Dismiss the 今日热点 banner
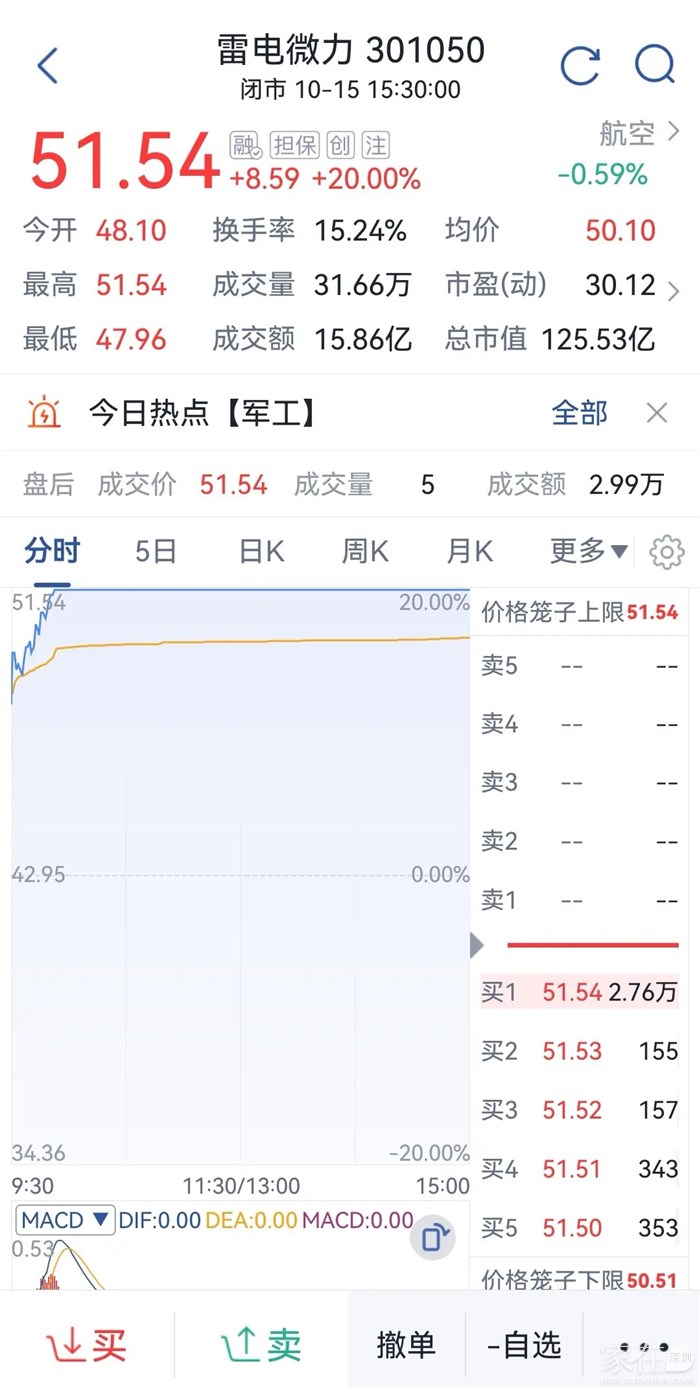 click(x=657, y=413)
